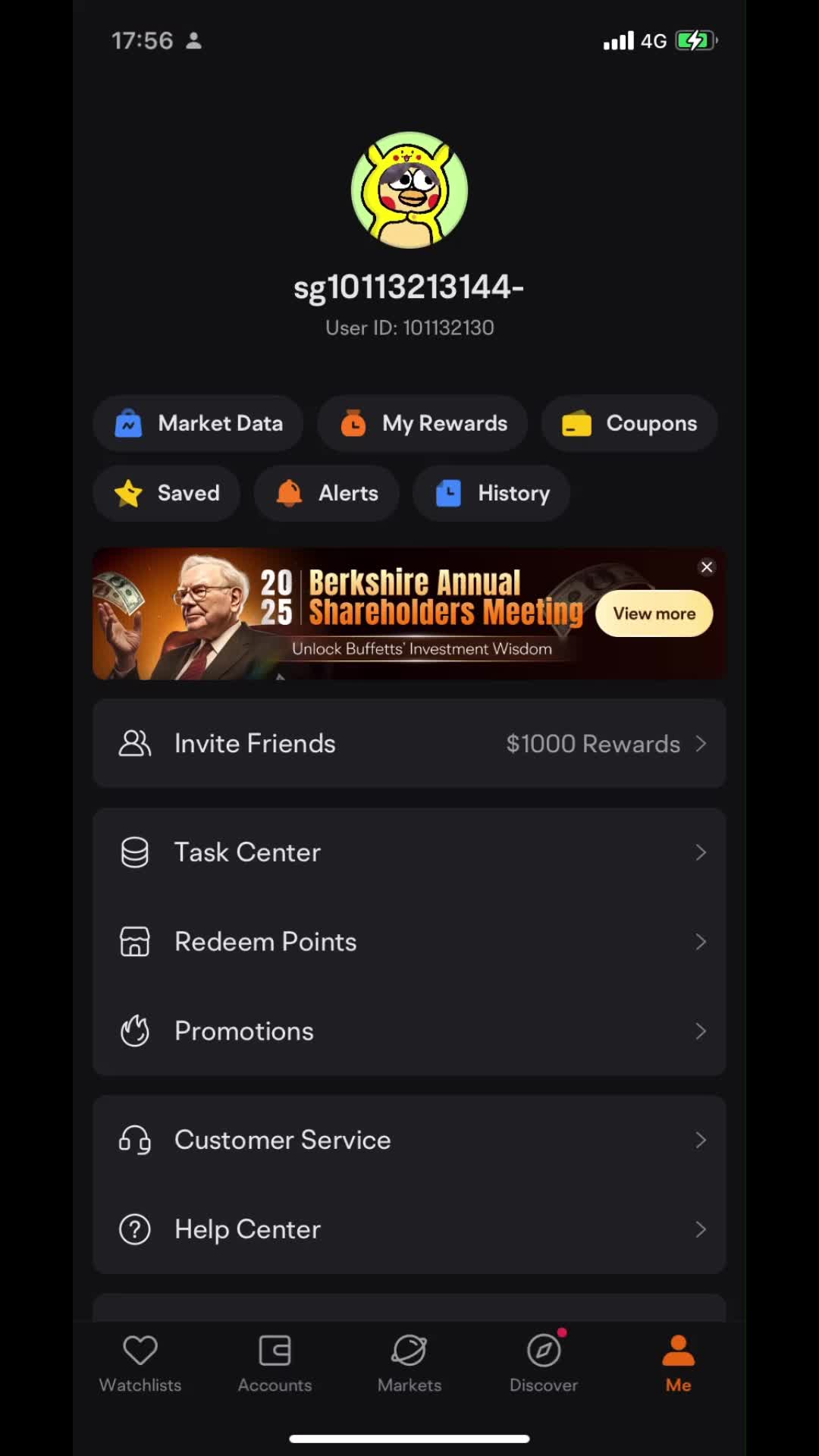Screen dimensions: 819x1456
Task: Open Saved items
Action: (x=167, y=493)
